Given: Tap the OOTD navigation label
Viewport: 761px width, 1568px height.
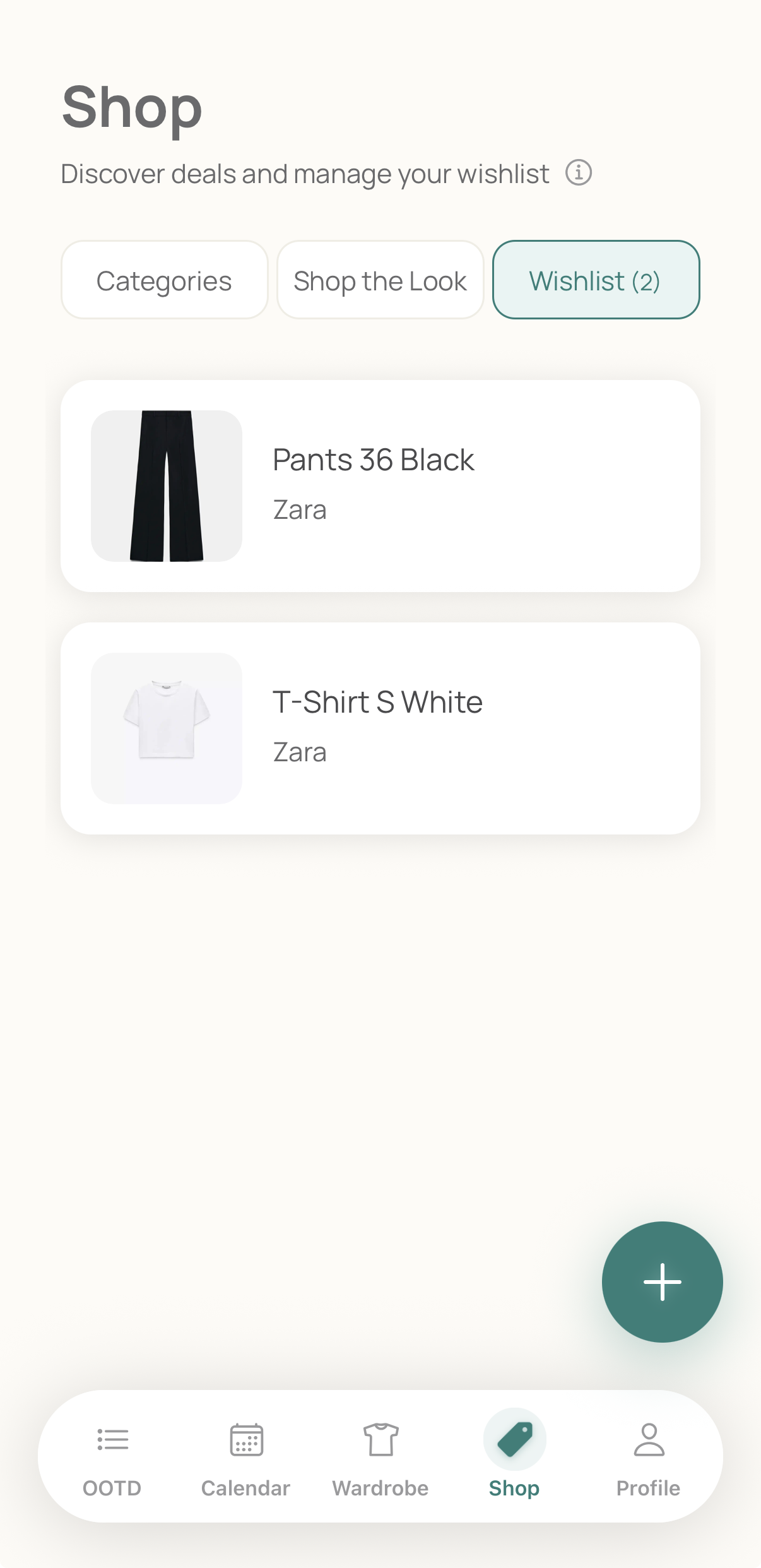Looking at the screenshot, I should point(112,1488).
